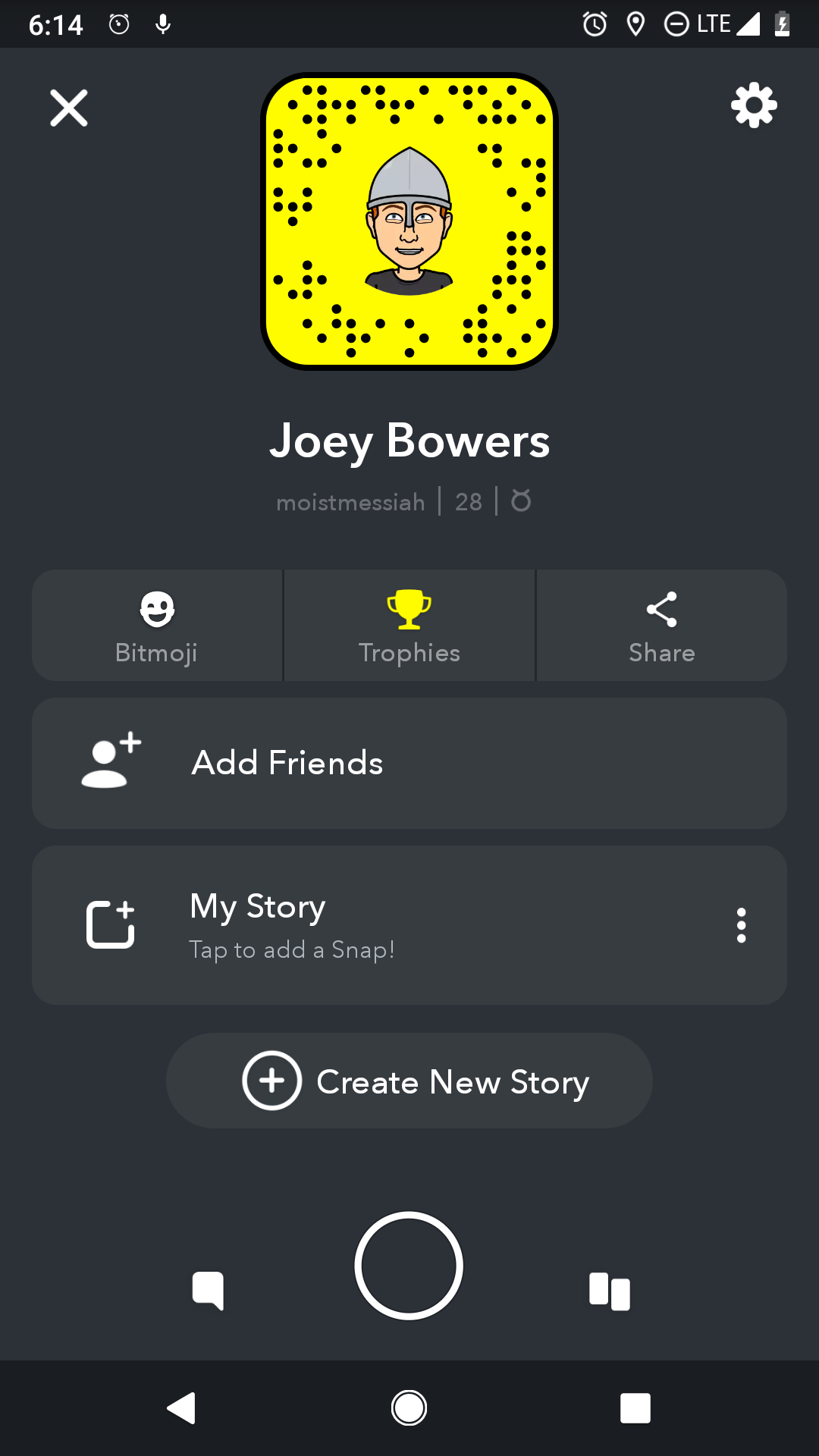Close the profile screen
This screenshot has width=819, height=1456.
pos(69,108)
